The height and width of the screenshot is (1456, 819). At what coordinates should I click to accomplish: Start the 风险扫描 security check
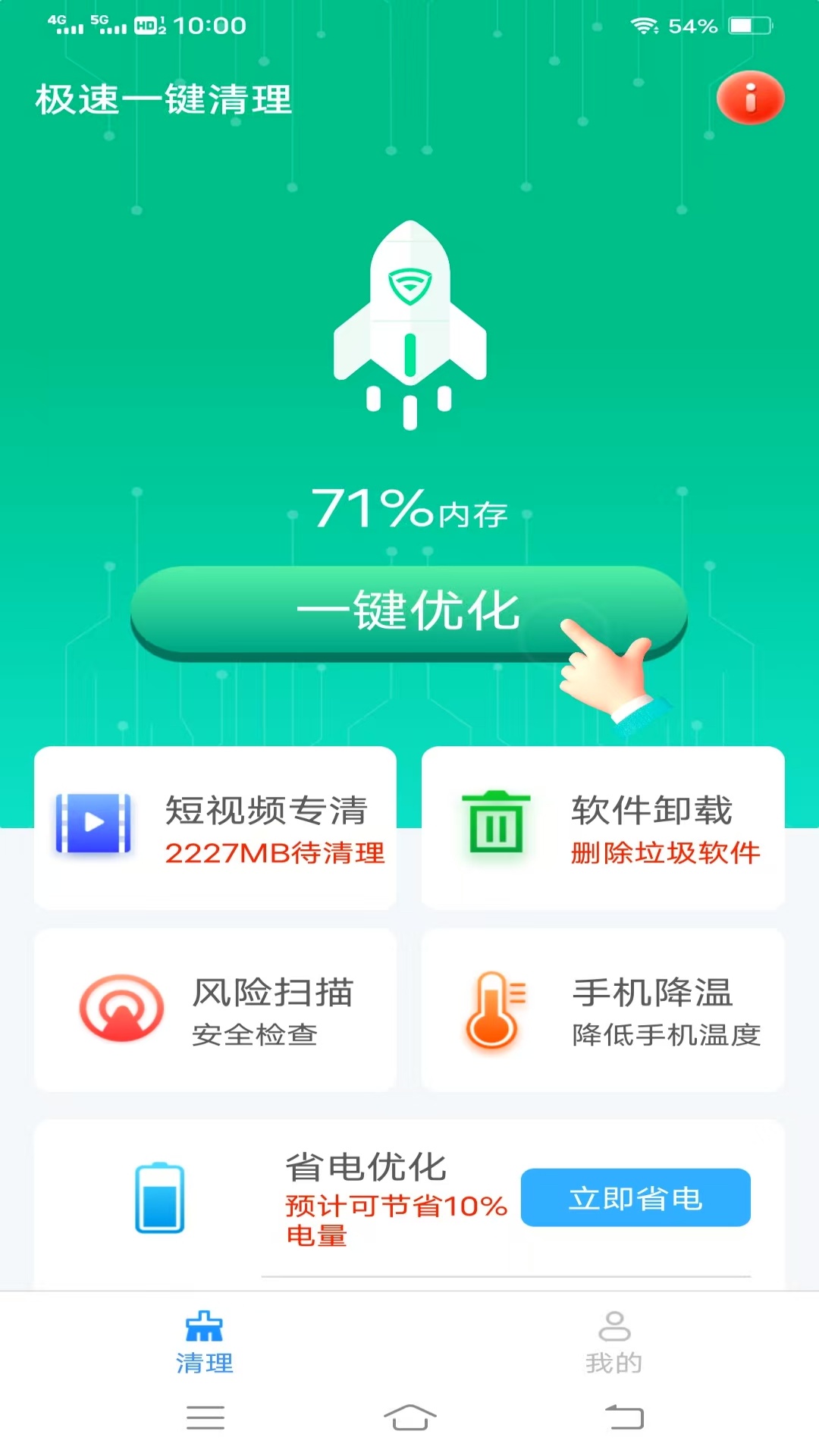215,1010
